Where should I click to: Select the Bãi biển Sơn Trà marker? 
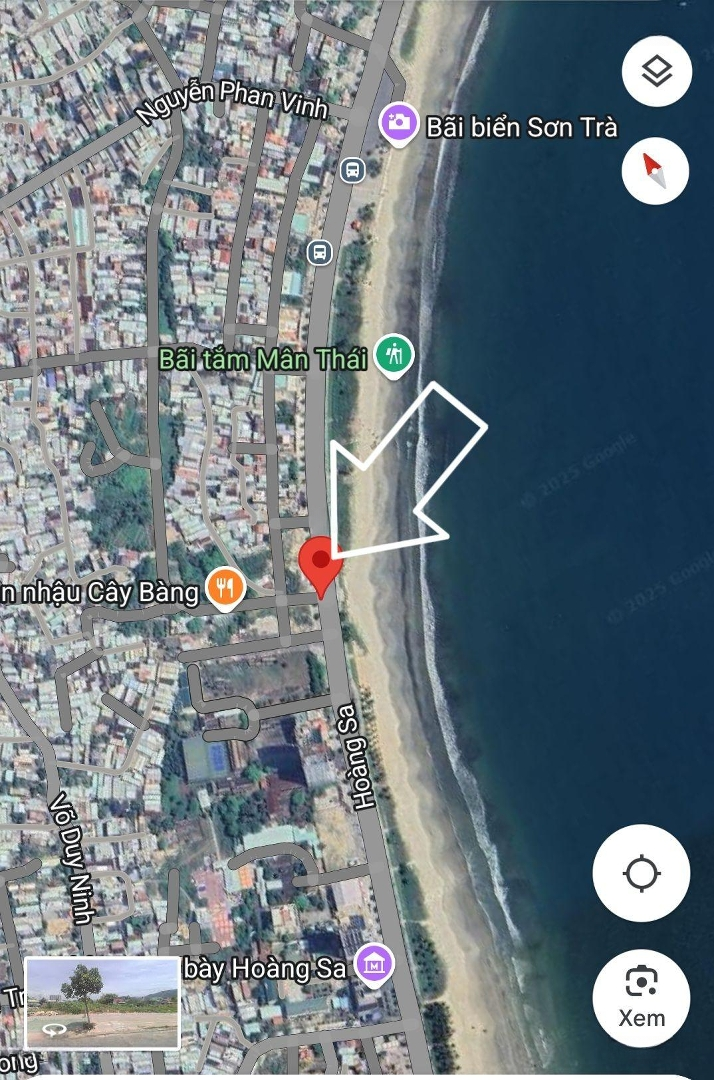(x=398, y=124)
